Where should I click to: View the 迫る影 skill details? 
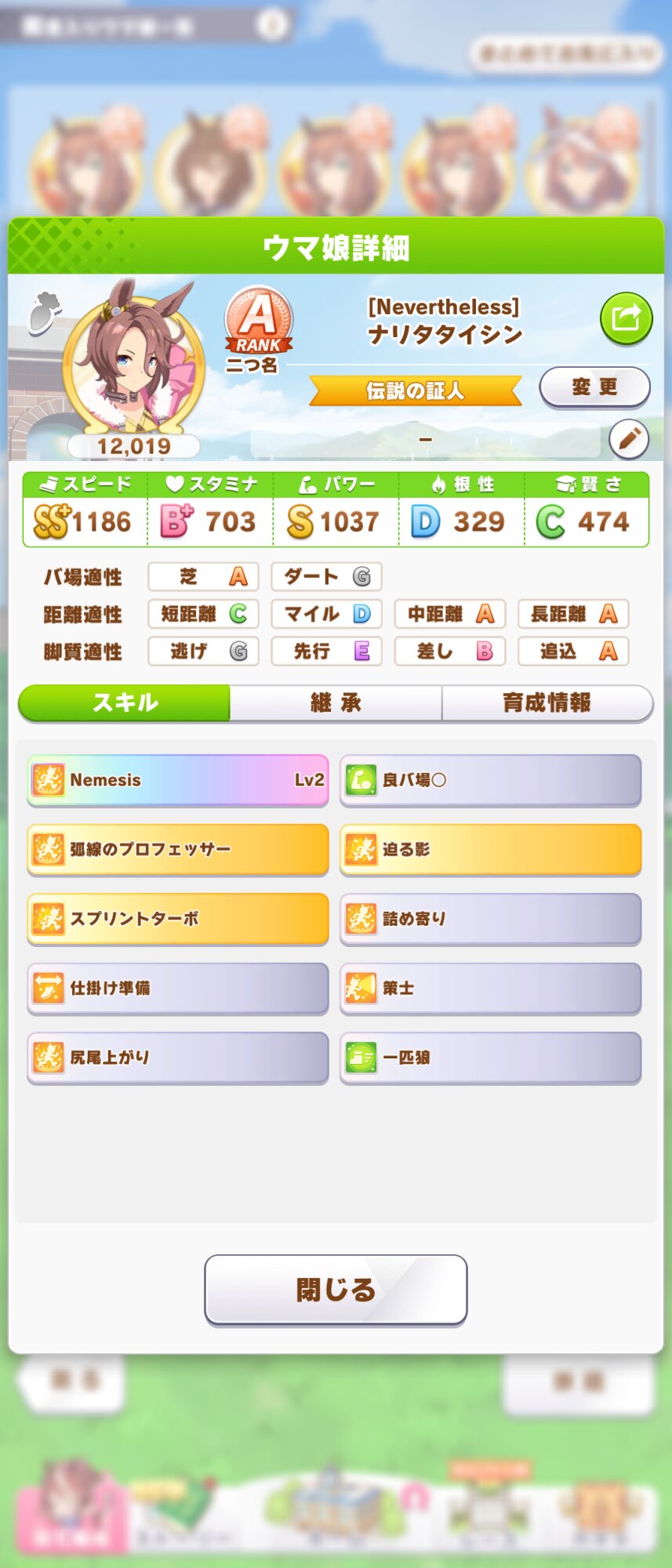pyautogui.click(x=490, y=849)
